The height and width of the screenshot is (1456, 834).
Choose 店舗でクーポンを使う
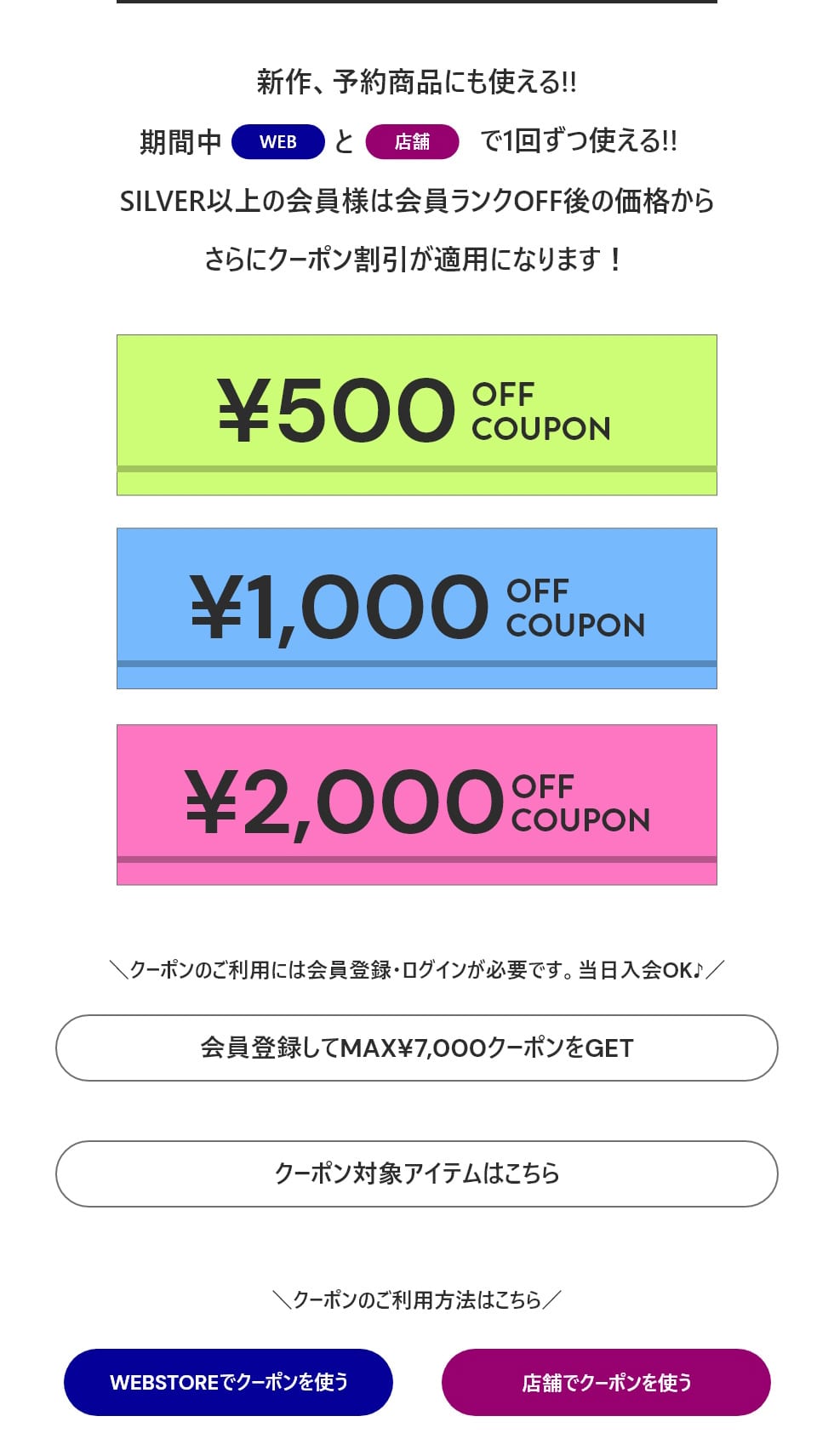606,1382
